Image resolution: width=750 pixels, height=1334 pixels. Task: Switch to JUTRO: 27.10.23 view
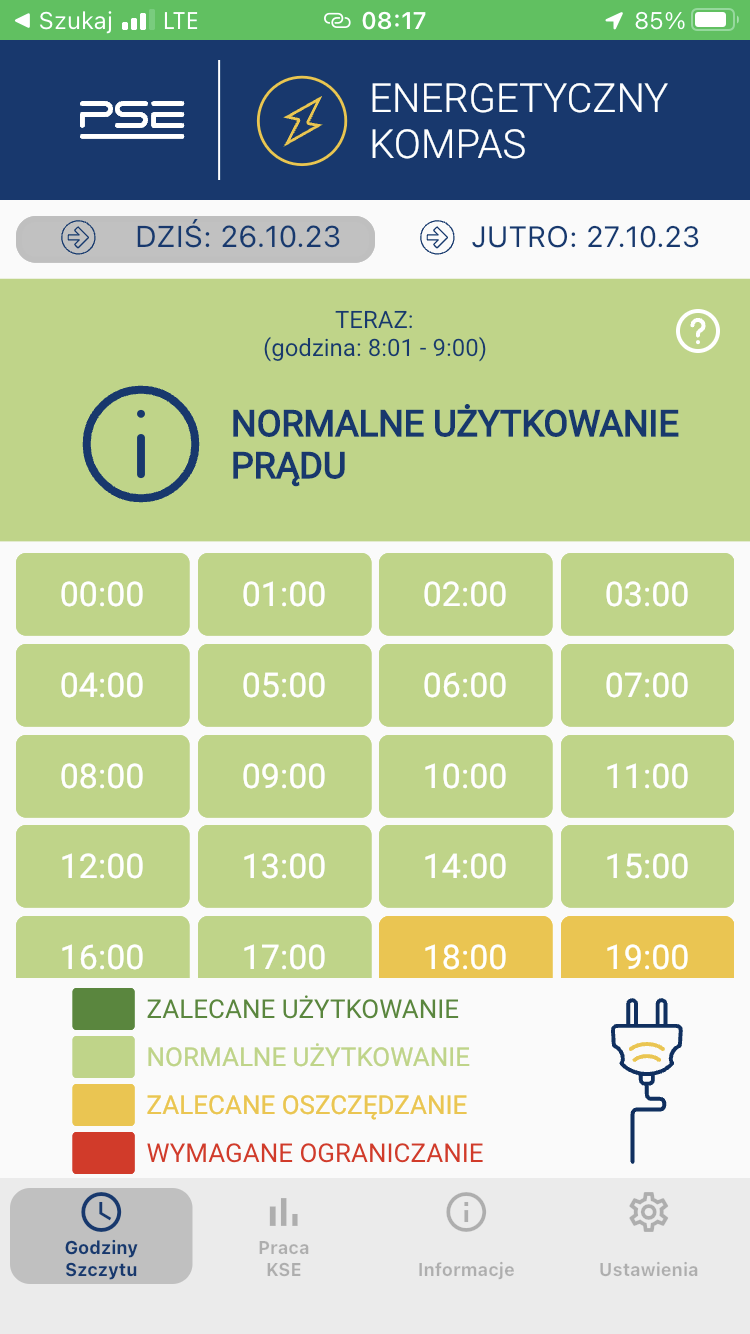pyautogui.click(x=560, y=238)
